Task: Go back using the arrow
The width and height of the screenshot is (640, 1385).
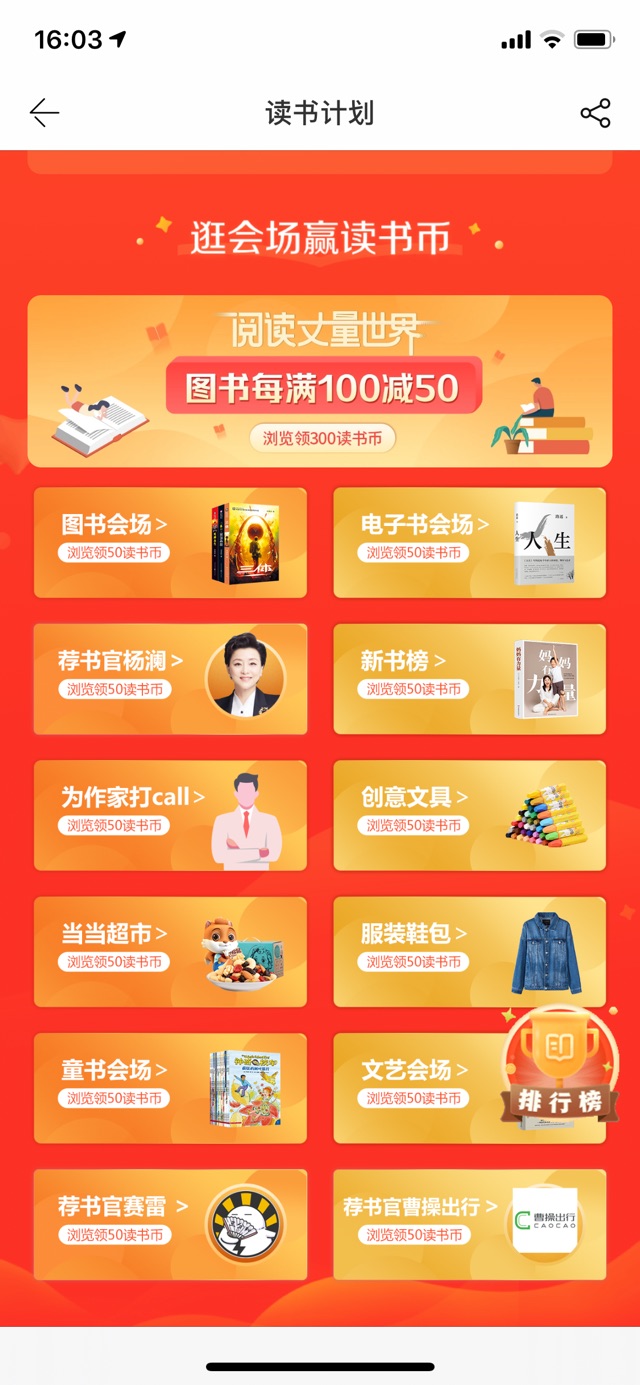Action: (x=45, y=113)
